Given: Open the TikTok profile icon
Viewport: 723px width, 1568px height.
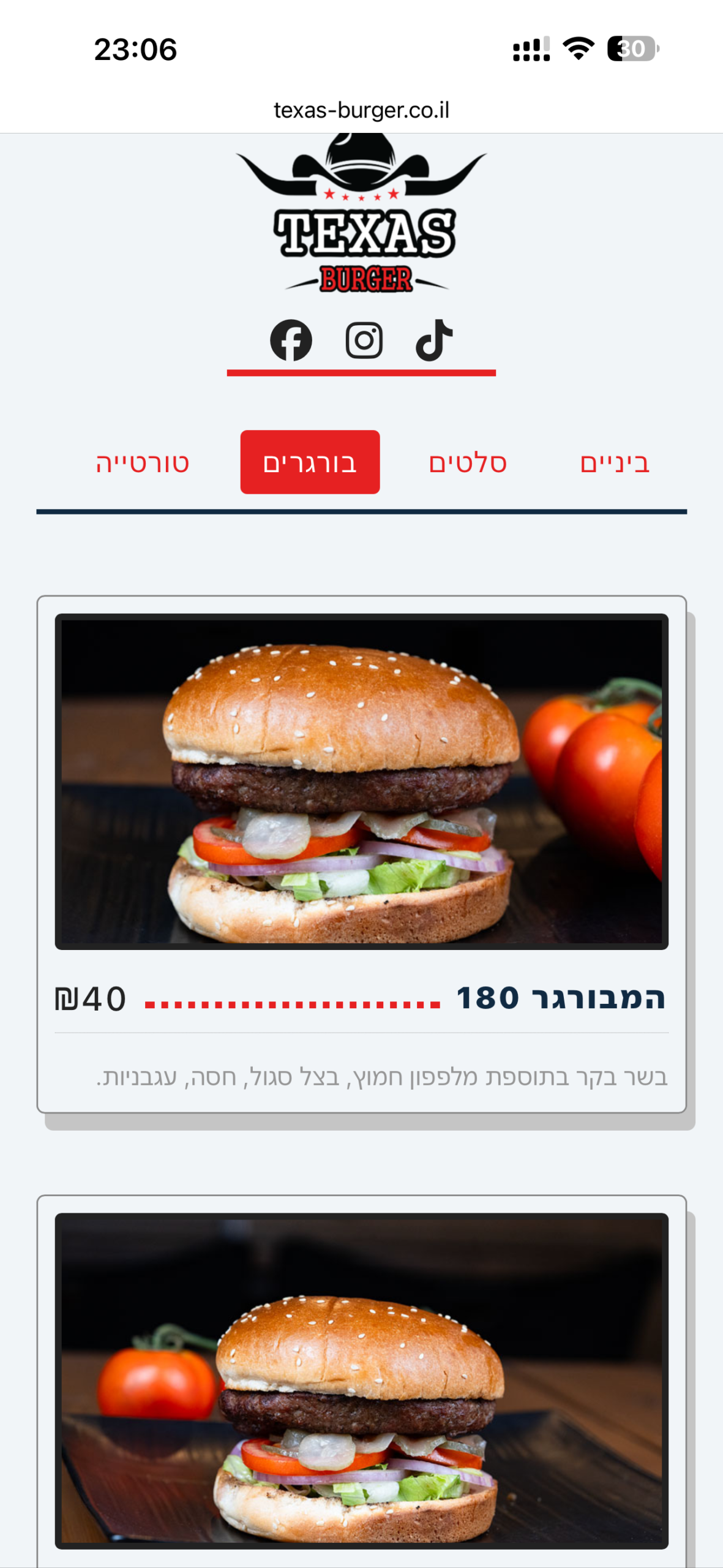Looking at the screenshot, I should click(434, 341).
